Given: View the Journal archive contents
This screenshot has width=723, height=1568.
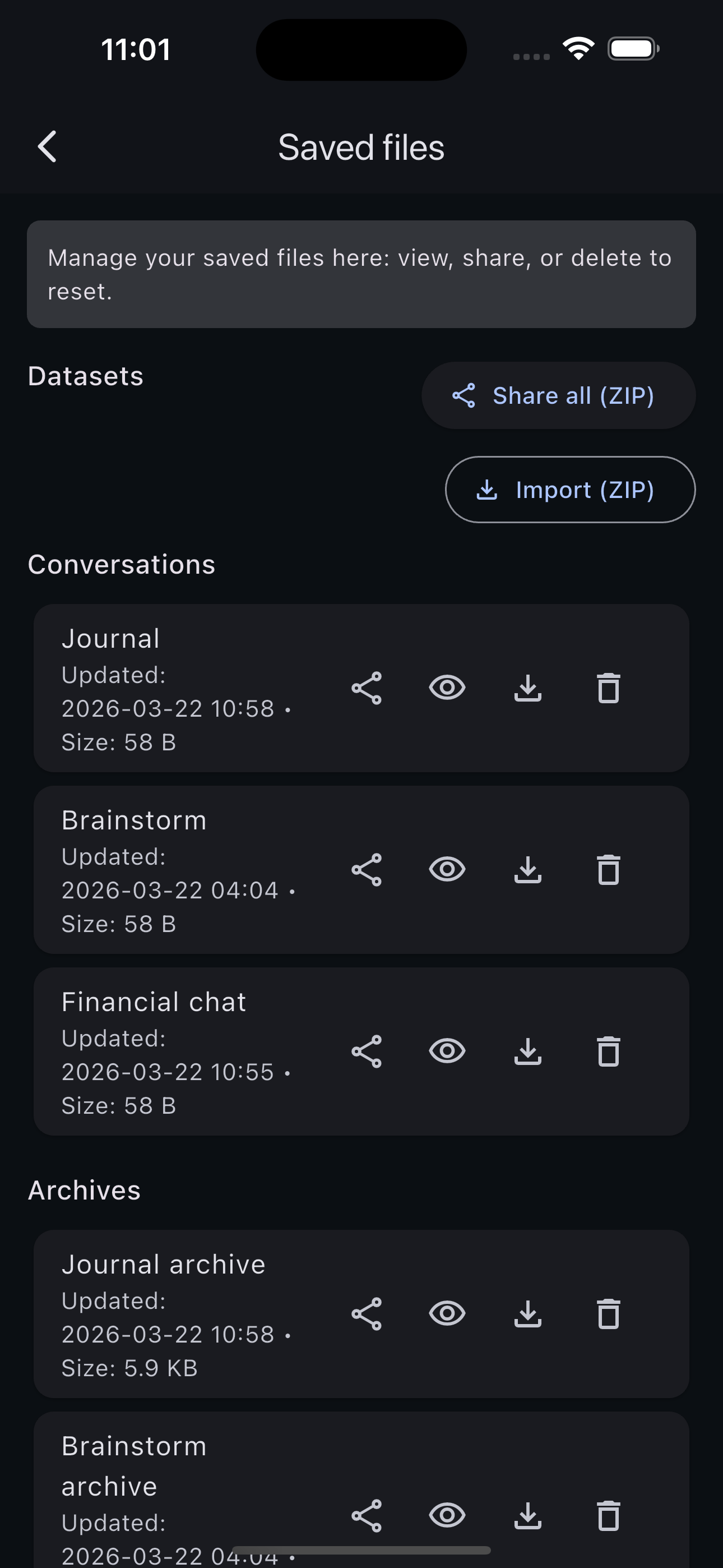Looking at the screenshot, I should click(x=447, y=1313).
